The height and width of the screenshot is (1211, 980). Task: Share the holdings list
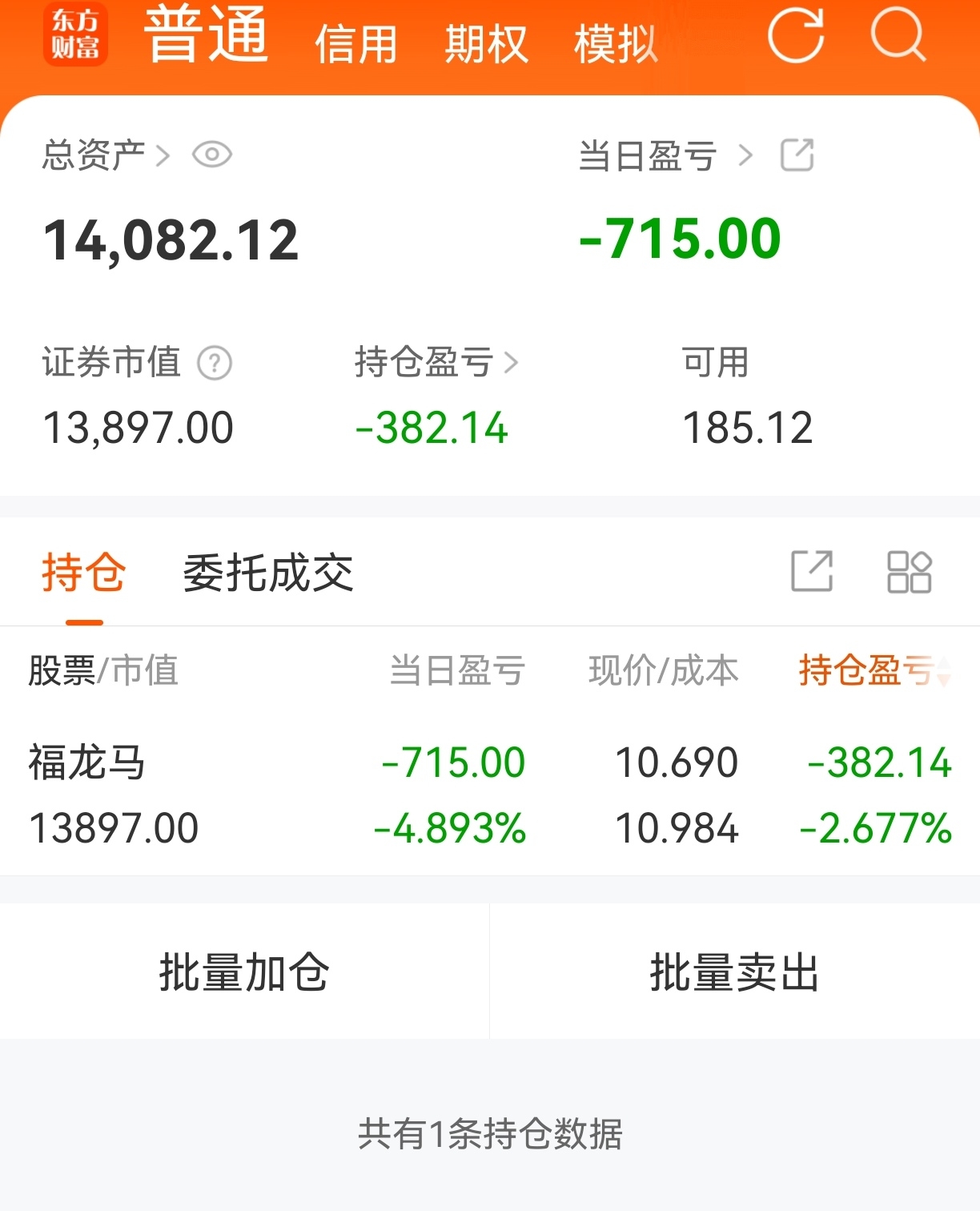click(813, 572)
